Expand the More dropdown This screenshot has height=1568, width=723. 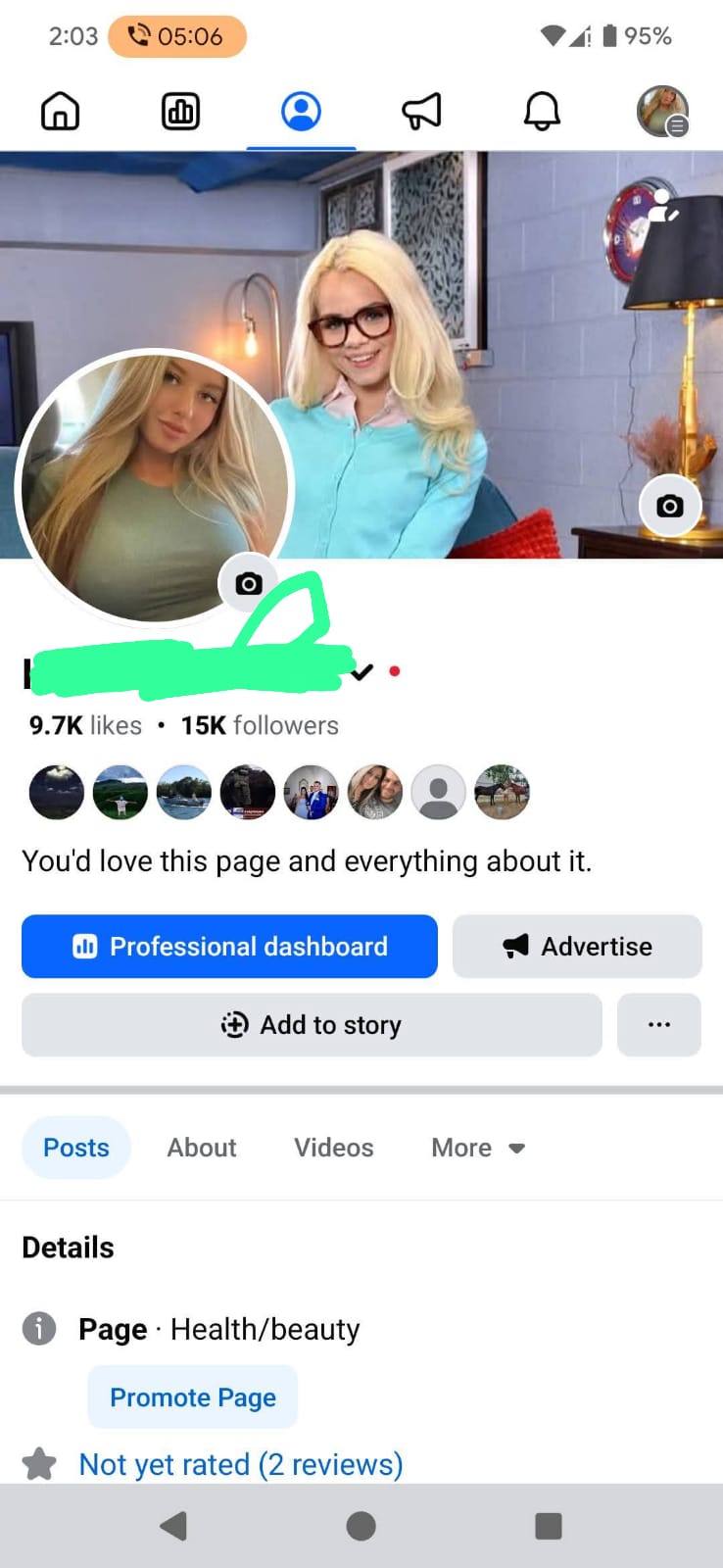pos(478,1148)
